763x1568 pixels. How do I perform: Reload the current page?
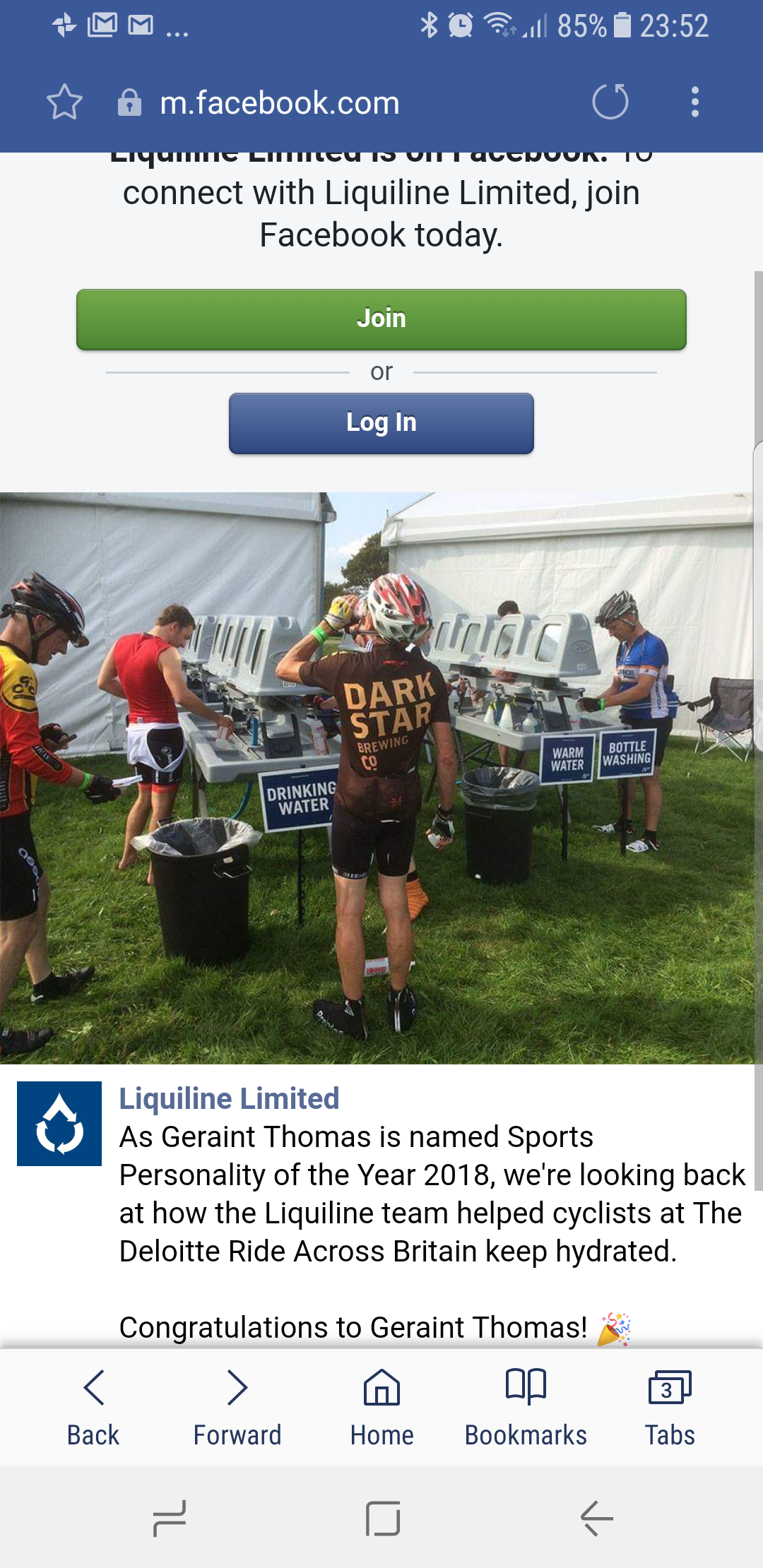[x=610, y=102]
